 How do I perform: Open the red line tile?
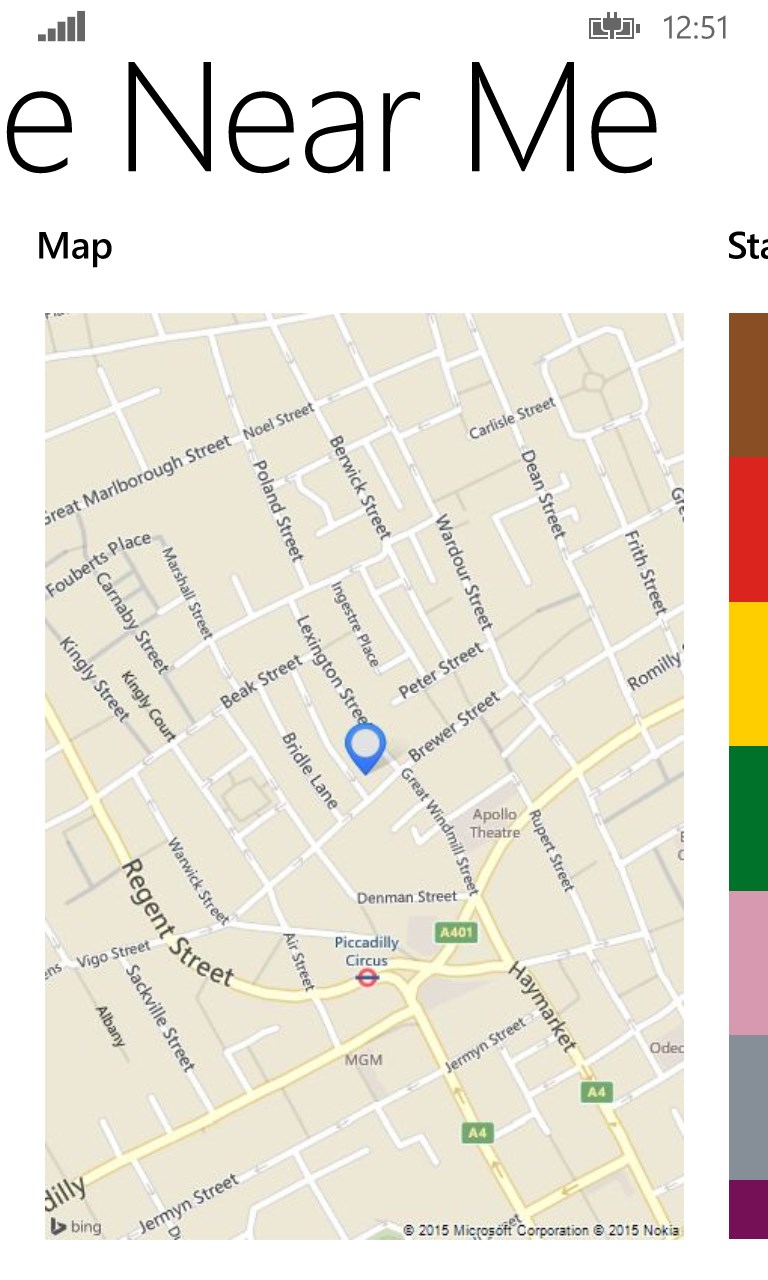pyautogui.click(x=748, y=530)
